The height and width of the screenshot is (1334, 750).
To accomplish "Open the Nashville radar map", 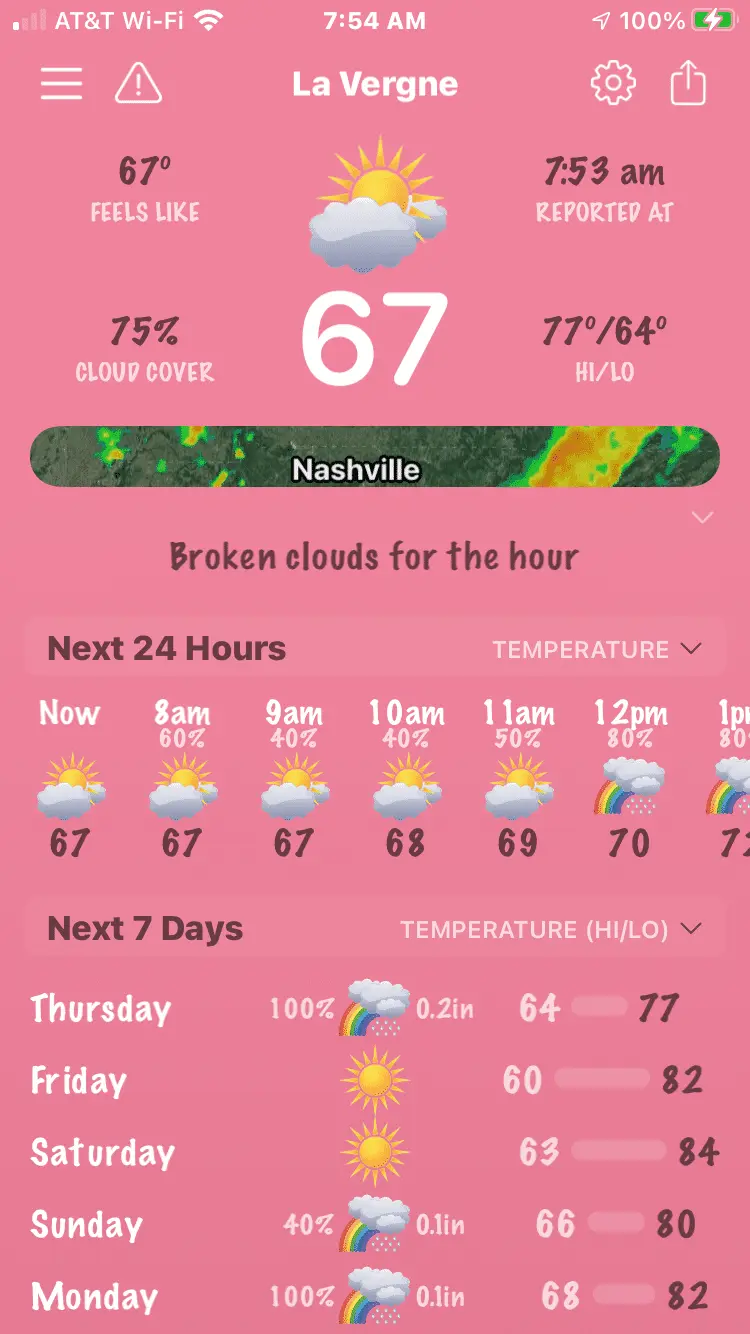I will point(375,457).
